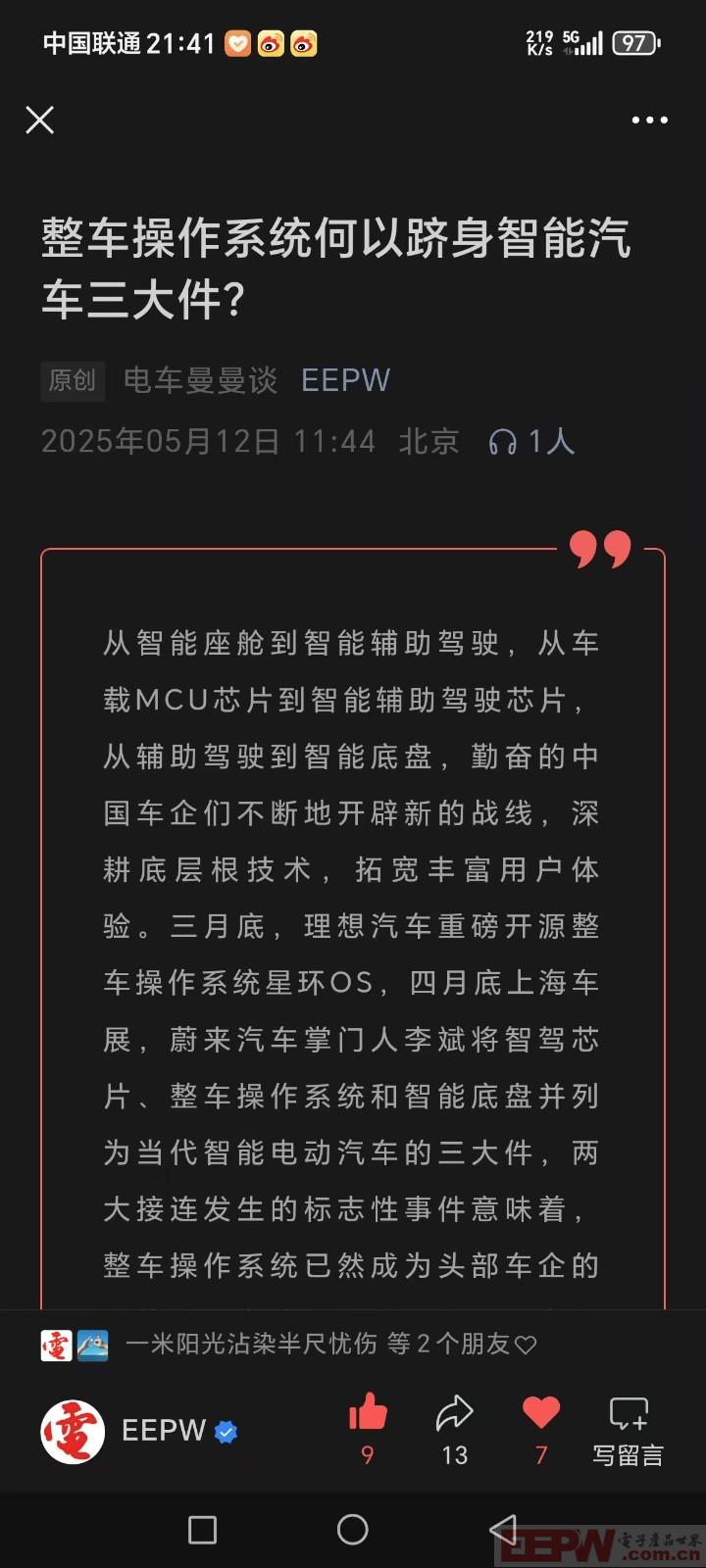Share the article via the arrow icon
Image resolution: width=706 pixels, height=1568 pixels.
(x=454, y=1413)
